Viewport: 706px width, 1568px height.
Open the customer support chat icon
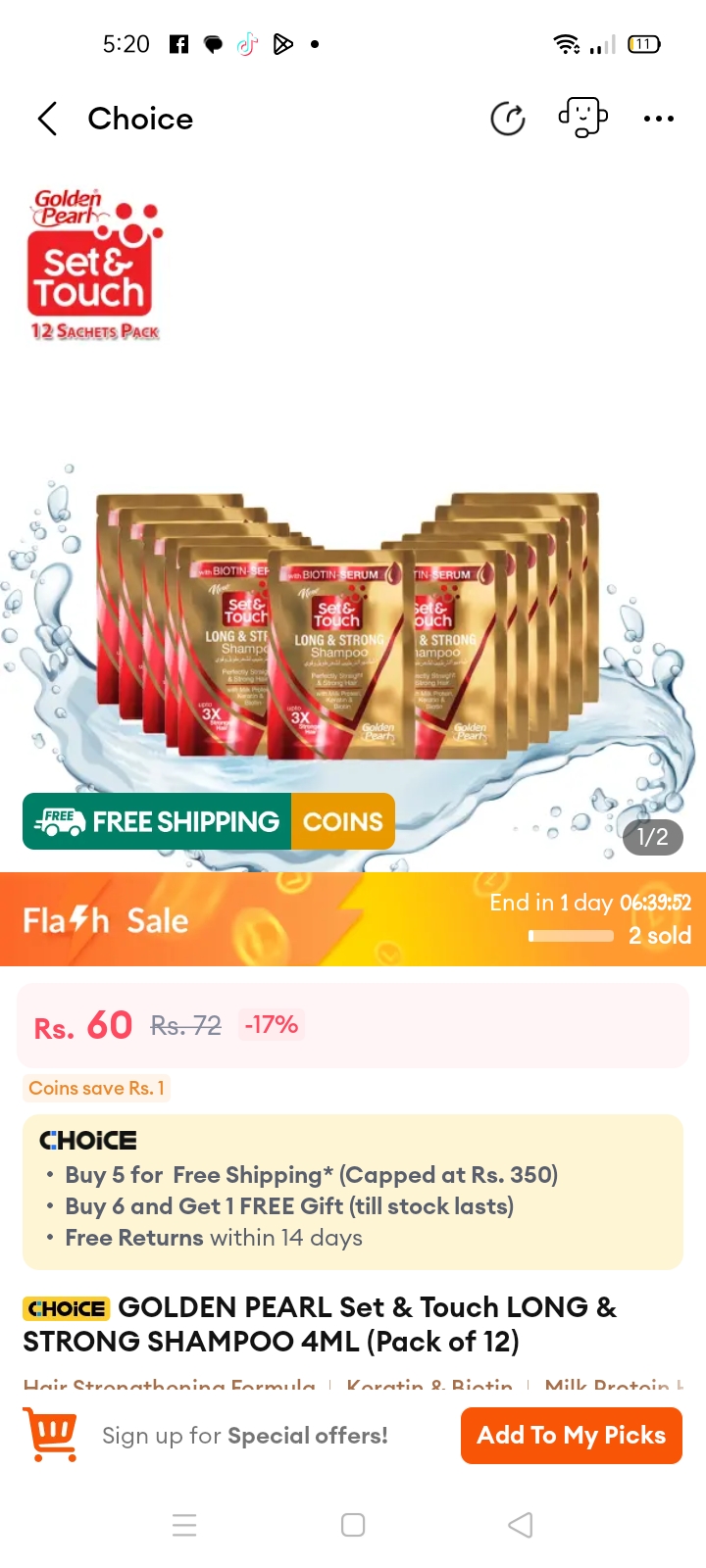click(582, 118)
